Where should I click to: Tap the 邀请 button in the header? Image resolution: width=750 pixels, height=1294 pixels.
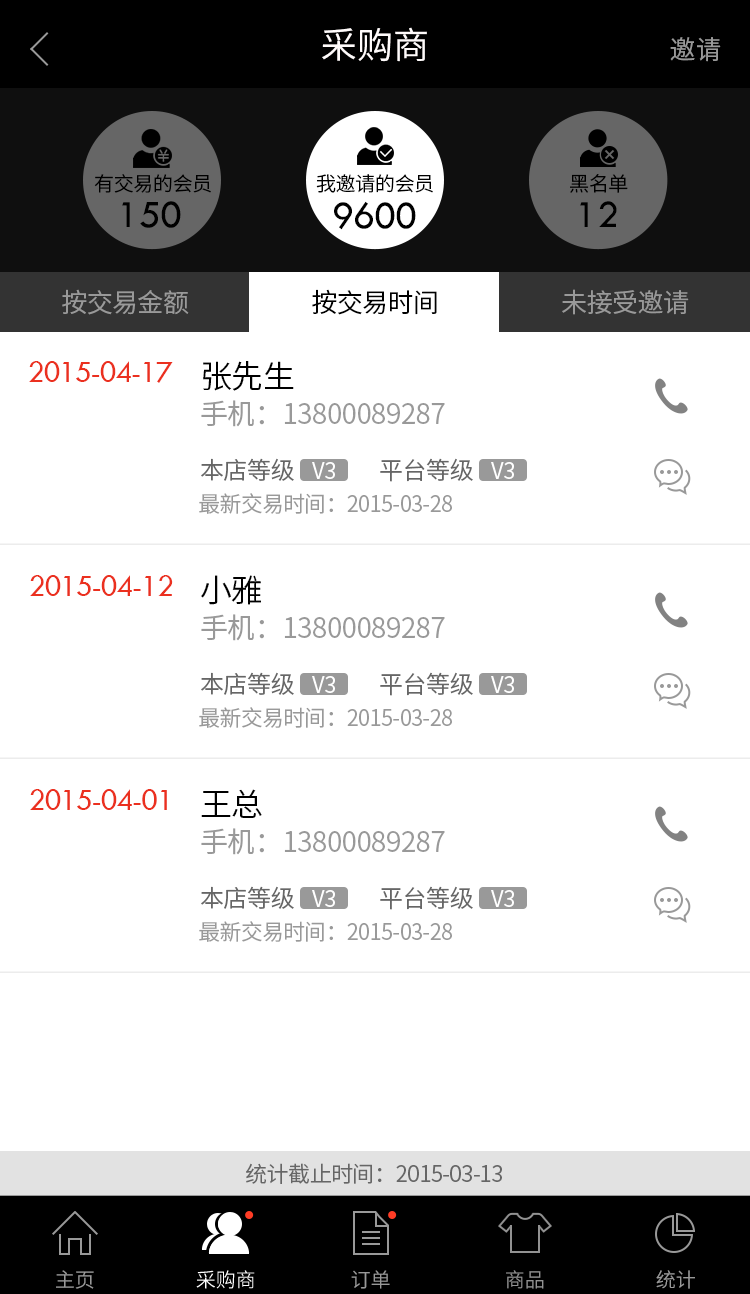[x=695, y=49]
